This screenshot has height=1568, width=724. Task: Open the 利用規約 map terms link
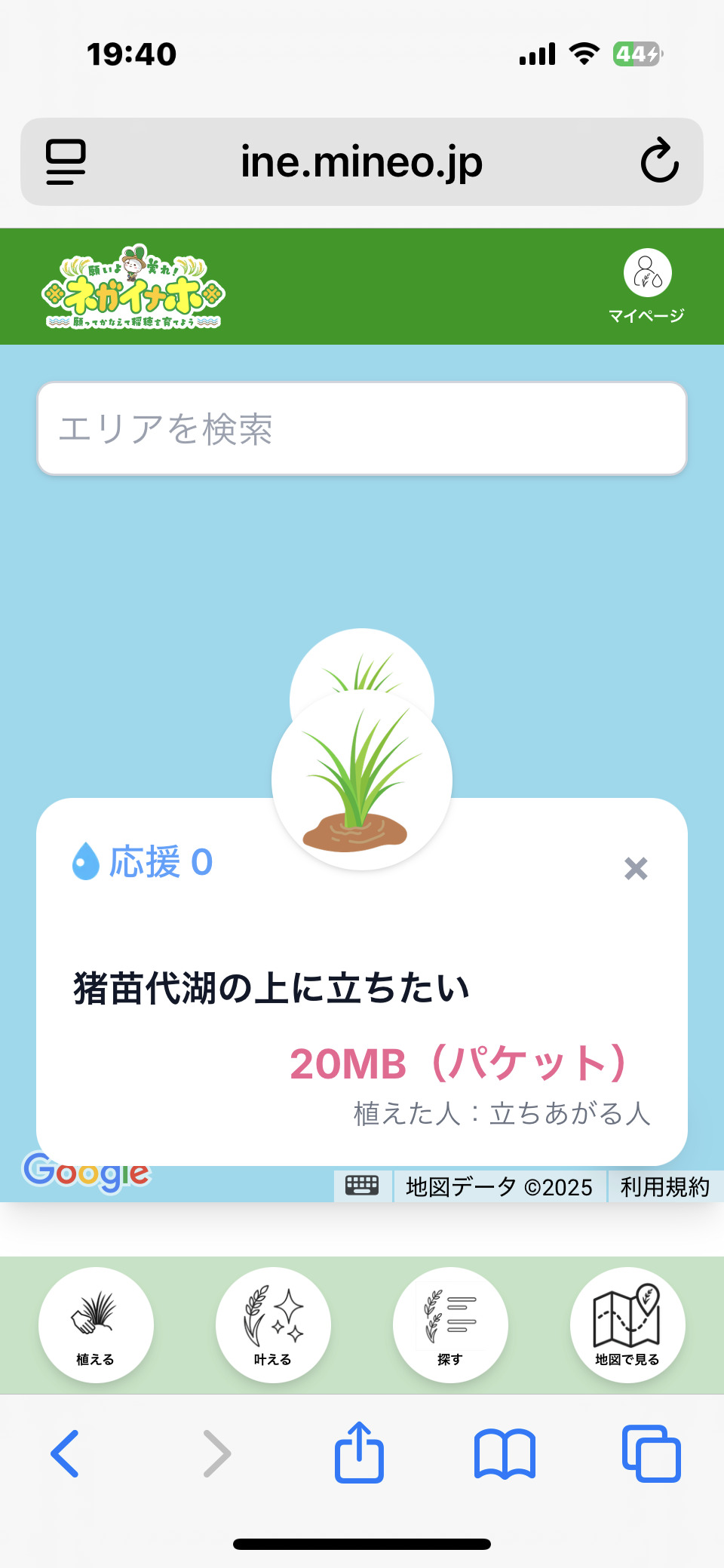coord(664,1187)
